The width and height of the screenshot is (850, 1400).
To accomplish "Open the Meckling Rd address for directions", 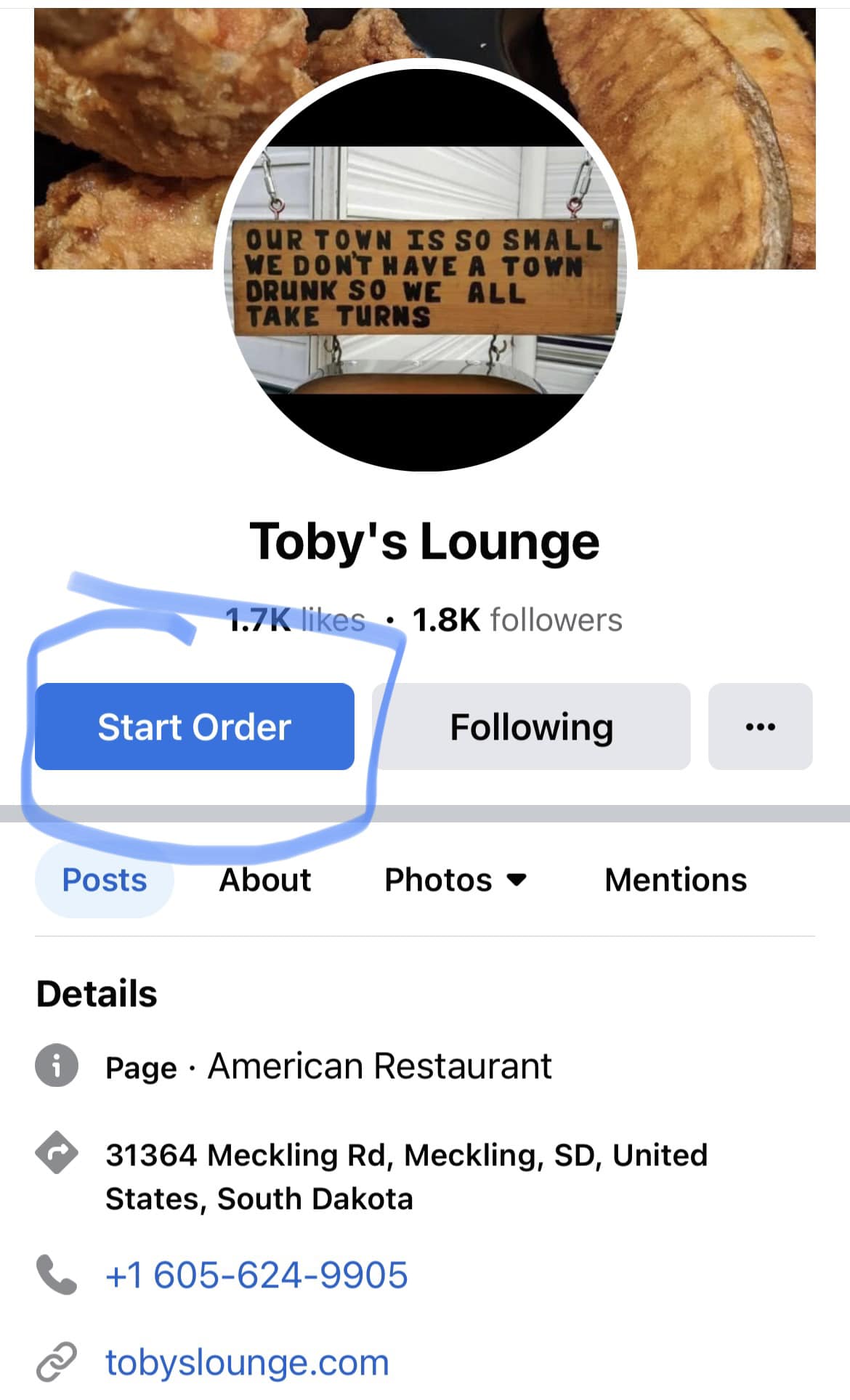I will 405,1176.
